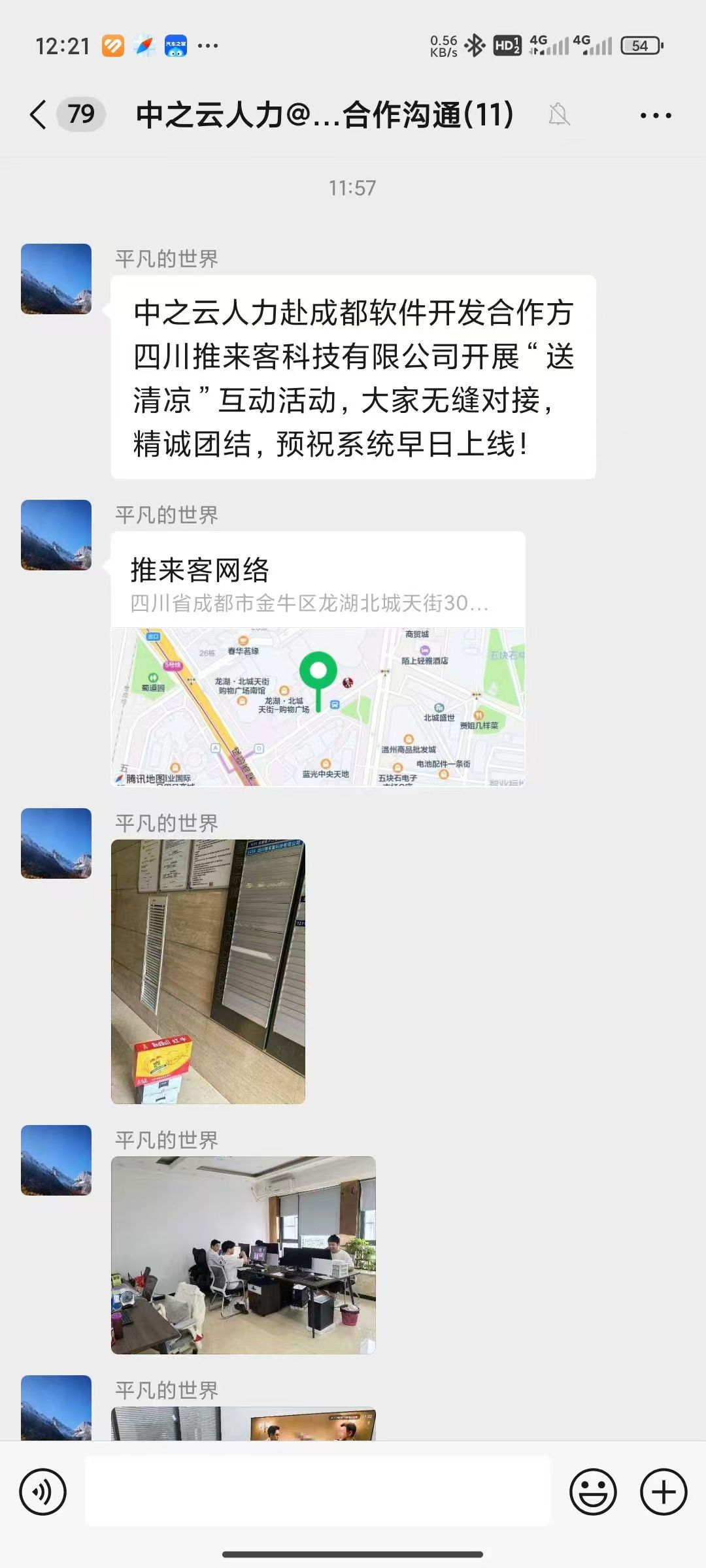The width and height of the screenshot is (706, 1568).
Task: Tap 平凡的世界's avatar next to the map message
Action: click(56, 536)
